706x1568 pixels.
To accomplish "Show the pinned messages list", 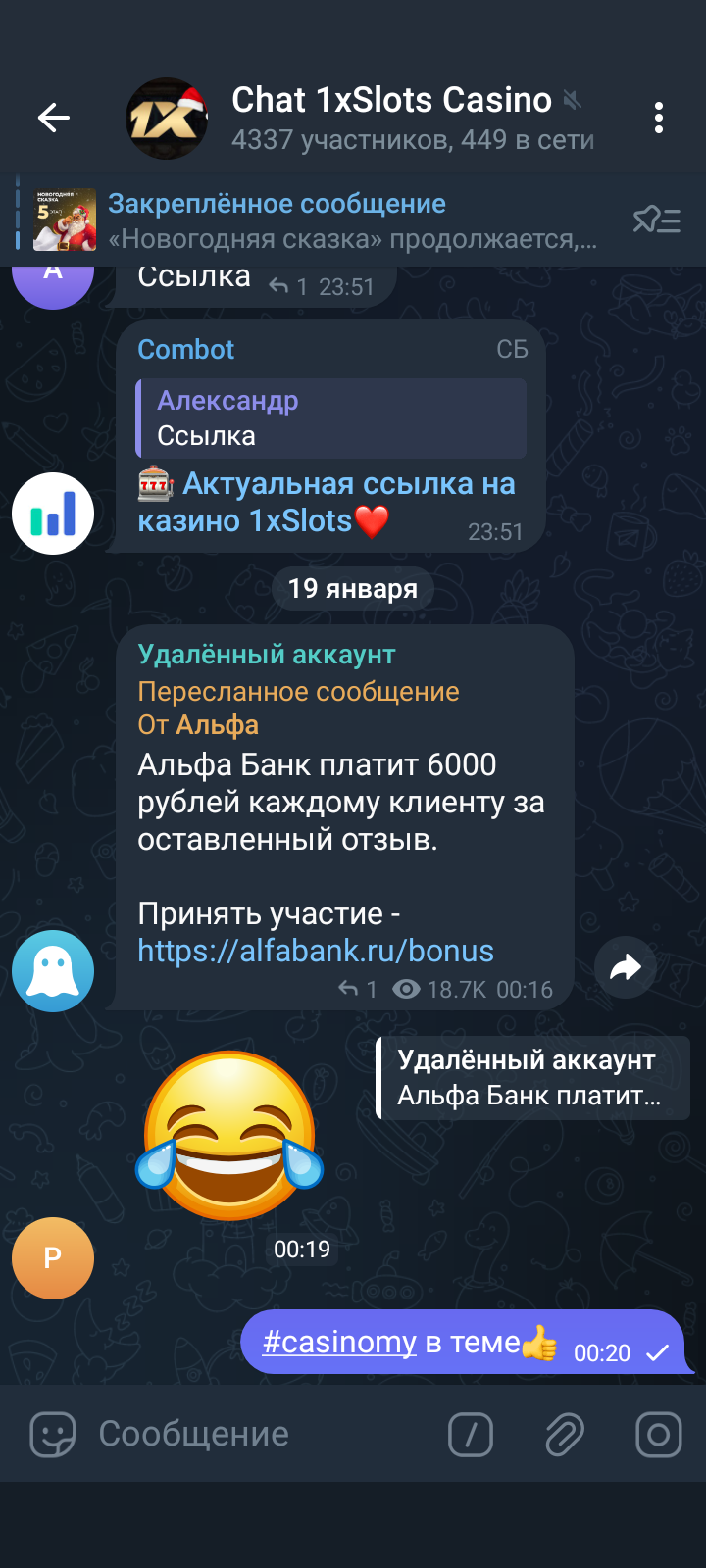I will (656, 220).
